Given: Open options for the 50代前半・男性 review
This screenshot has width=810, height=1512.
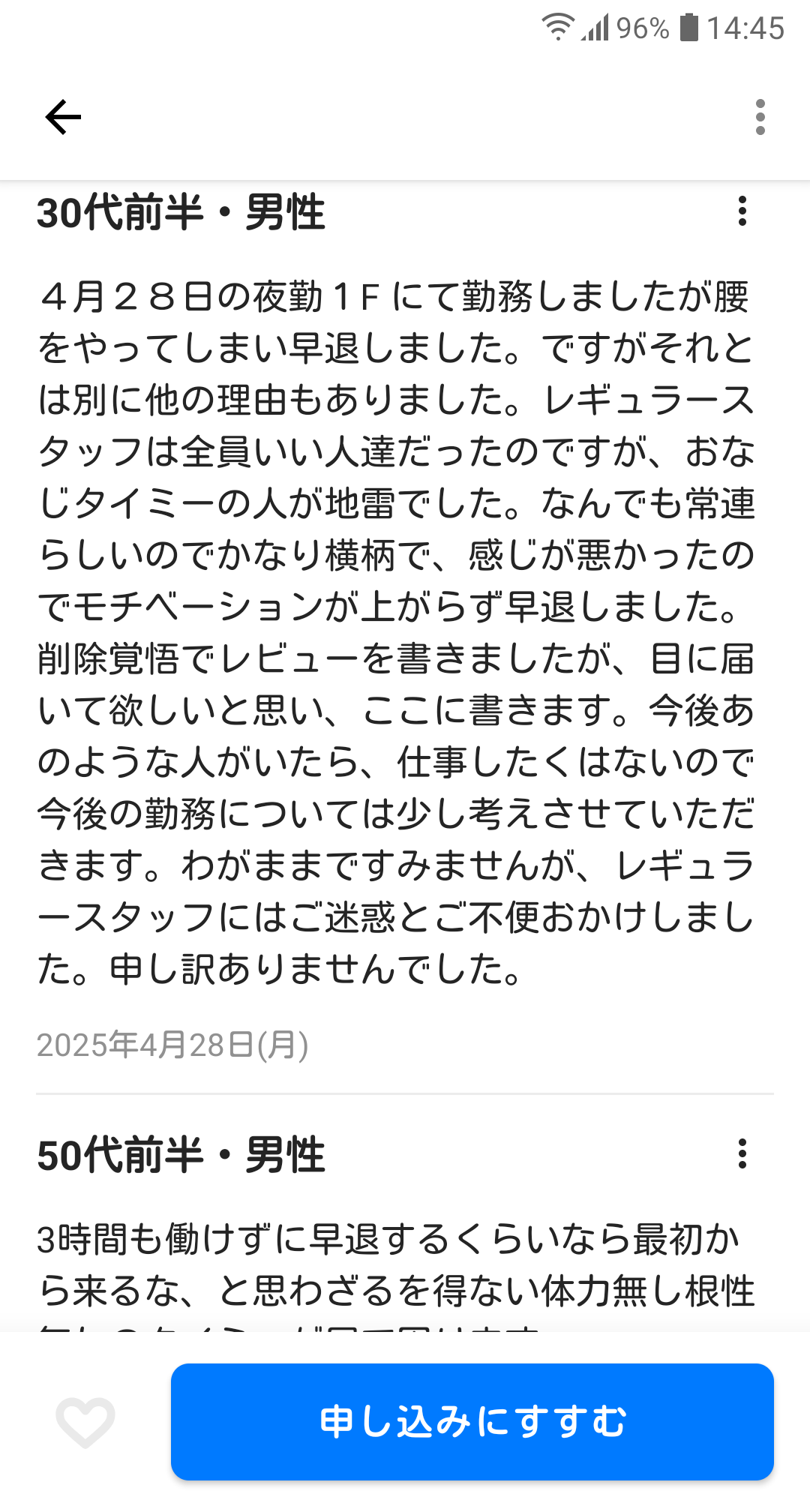Looking at the screenshot, I should [742, 1153].
